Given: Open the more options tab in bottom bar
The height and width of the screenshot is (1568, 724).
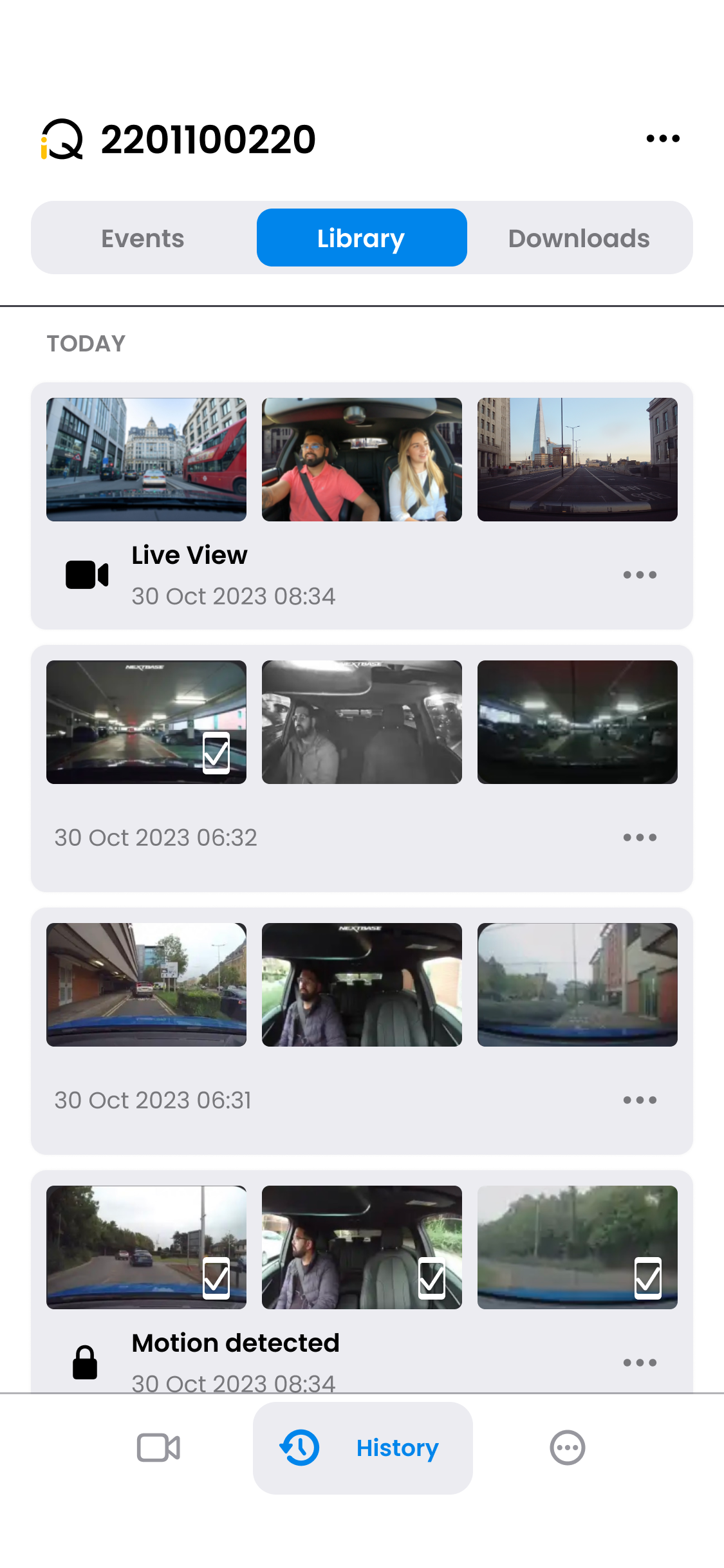Looking at the screenshot, I should [567, 1448].
